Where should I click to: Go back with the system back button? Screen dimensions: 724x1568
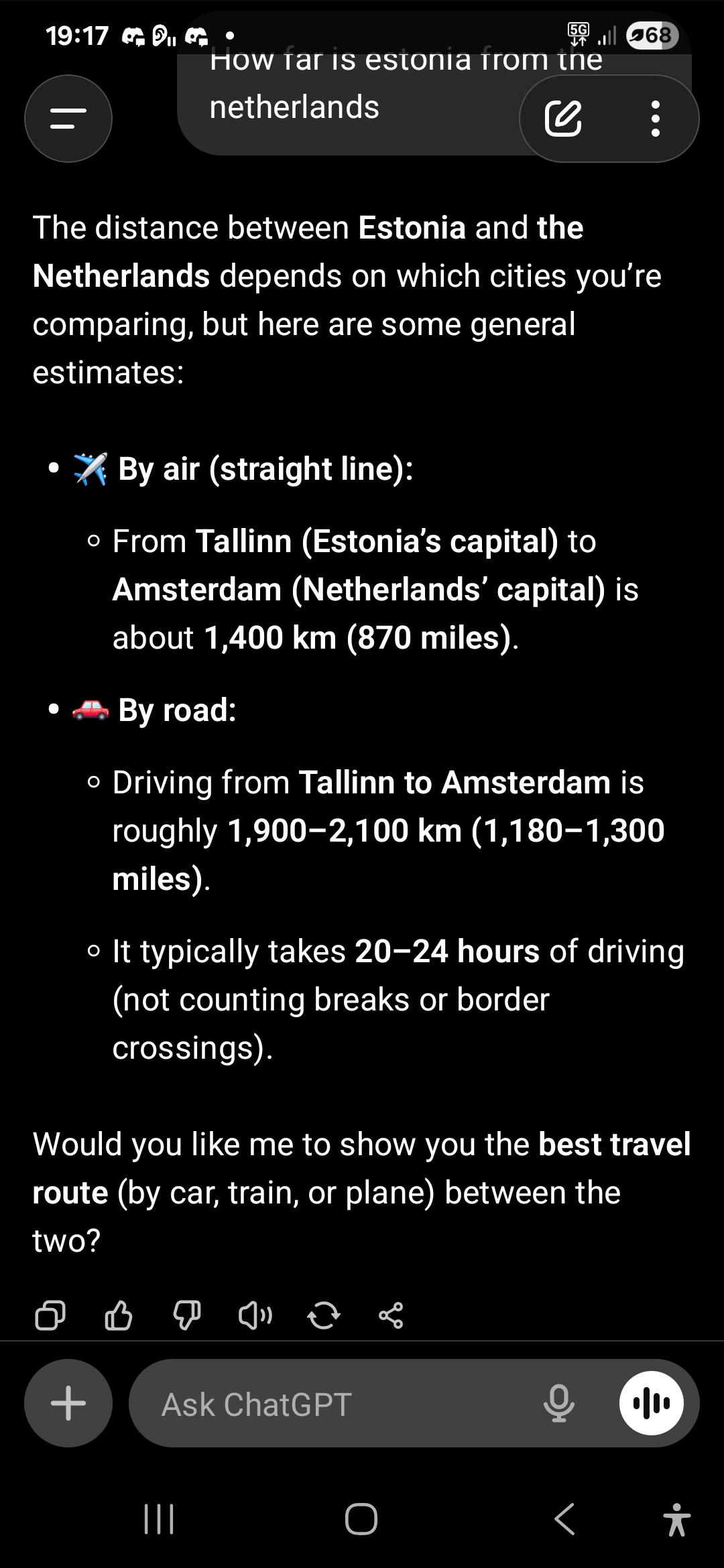[564, 1518]
